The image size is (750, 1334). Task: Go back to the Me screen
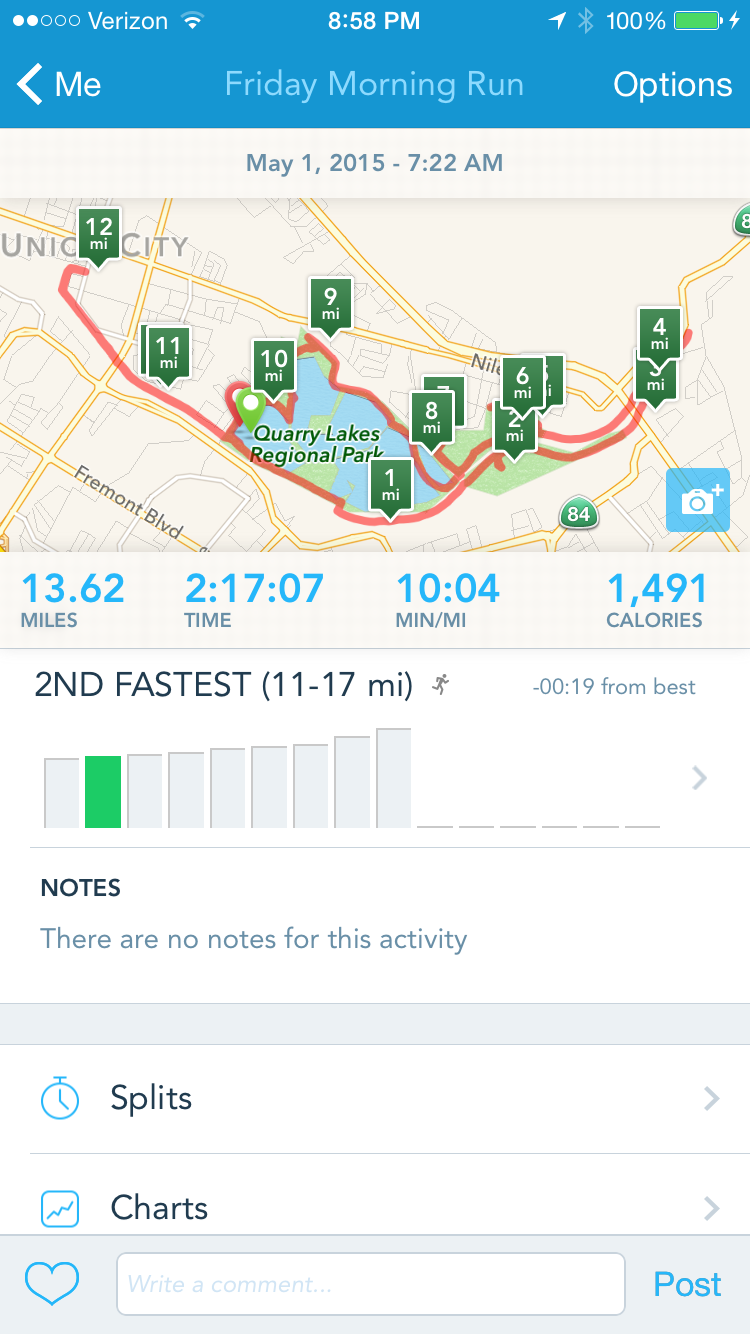tap(60, 85)
